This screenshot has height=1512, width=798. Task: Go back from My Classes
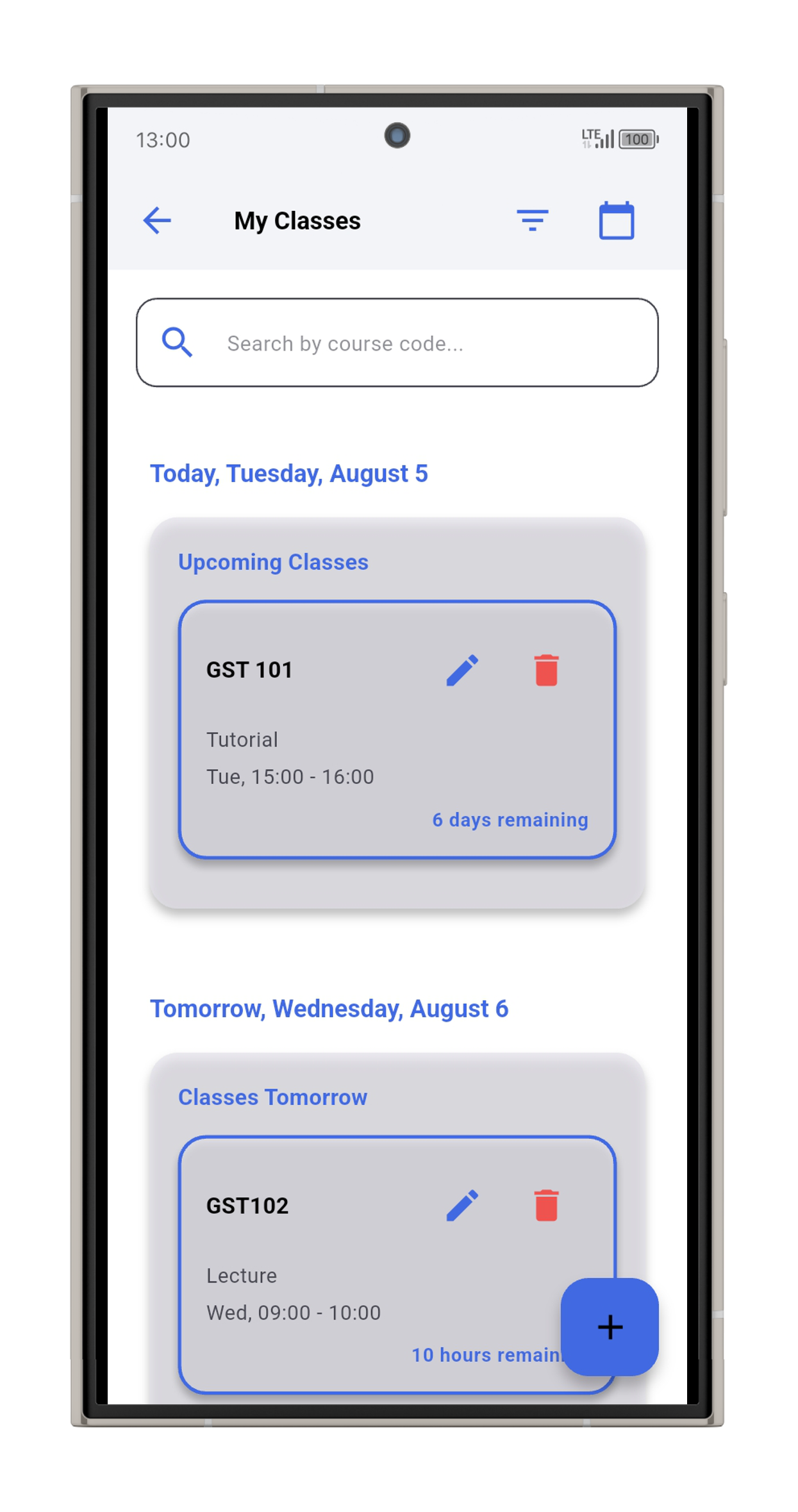pyautogui.click(x=157, y=221)
